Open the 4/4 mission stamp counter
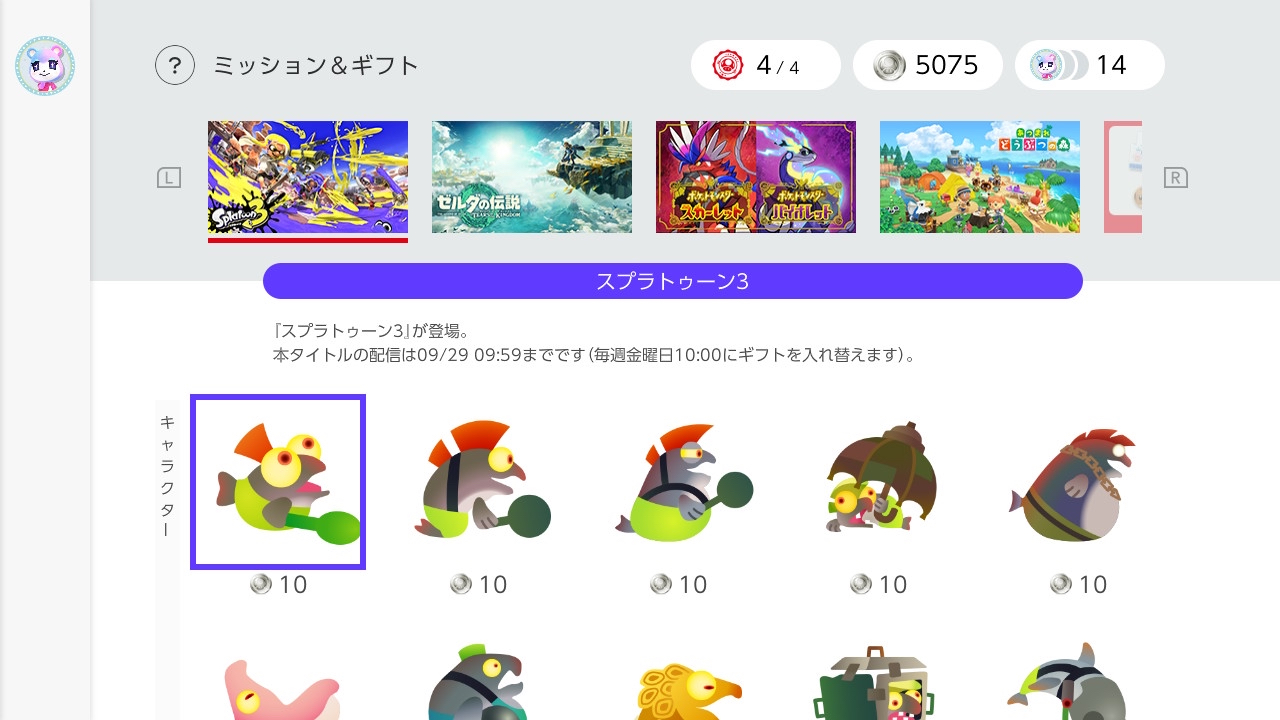The width and height of the screenshot is (1280, 720). [765, 66]
